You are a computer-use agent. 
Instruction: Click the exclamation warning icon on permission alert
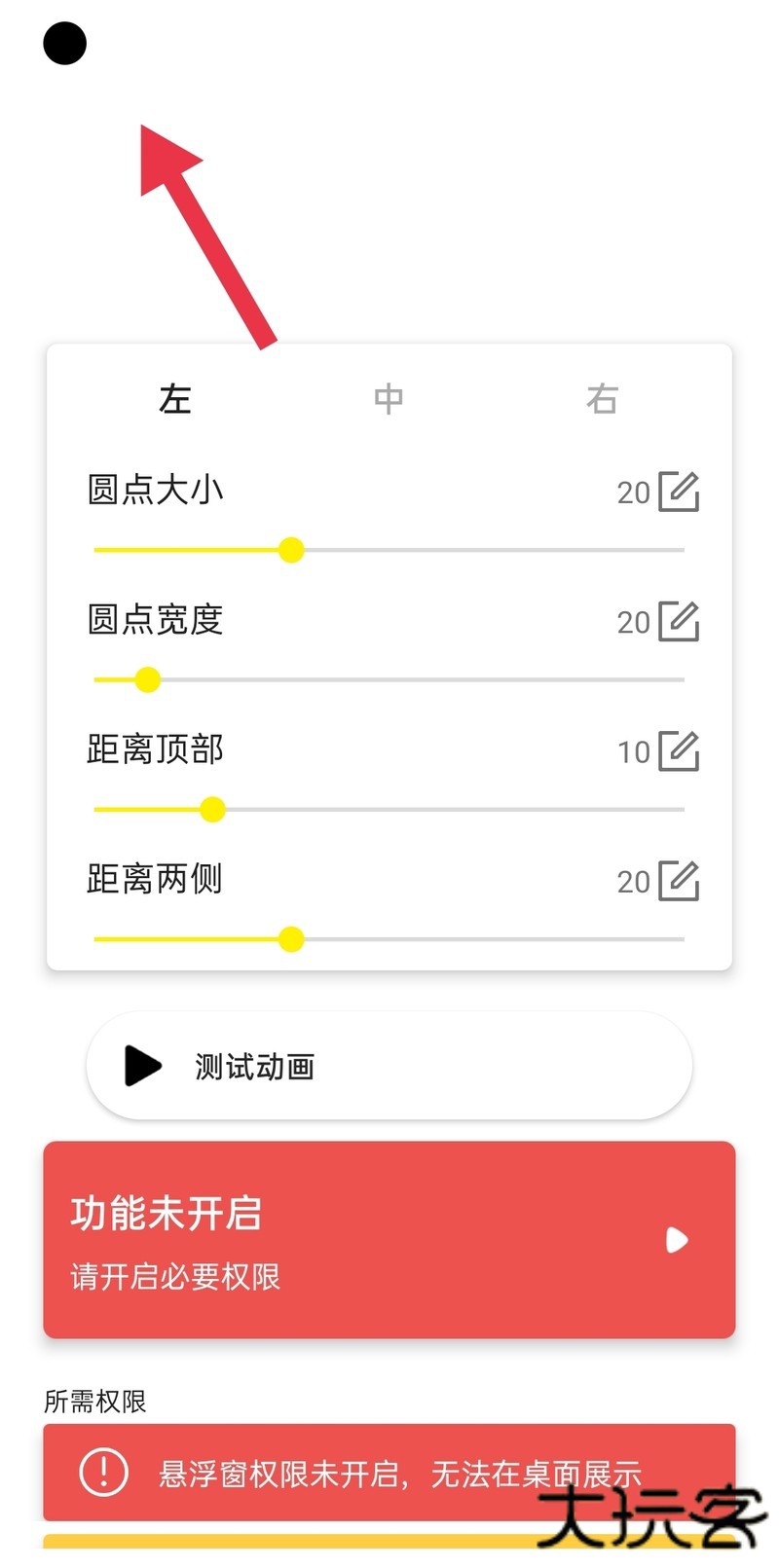104,1473
